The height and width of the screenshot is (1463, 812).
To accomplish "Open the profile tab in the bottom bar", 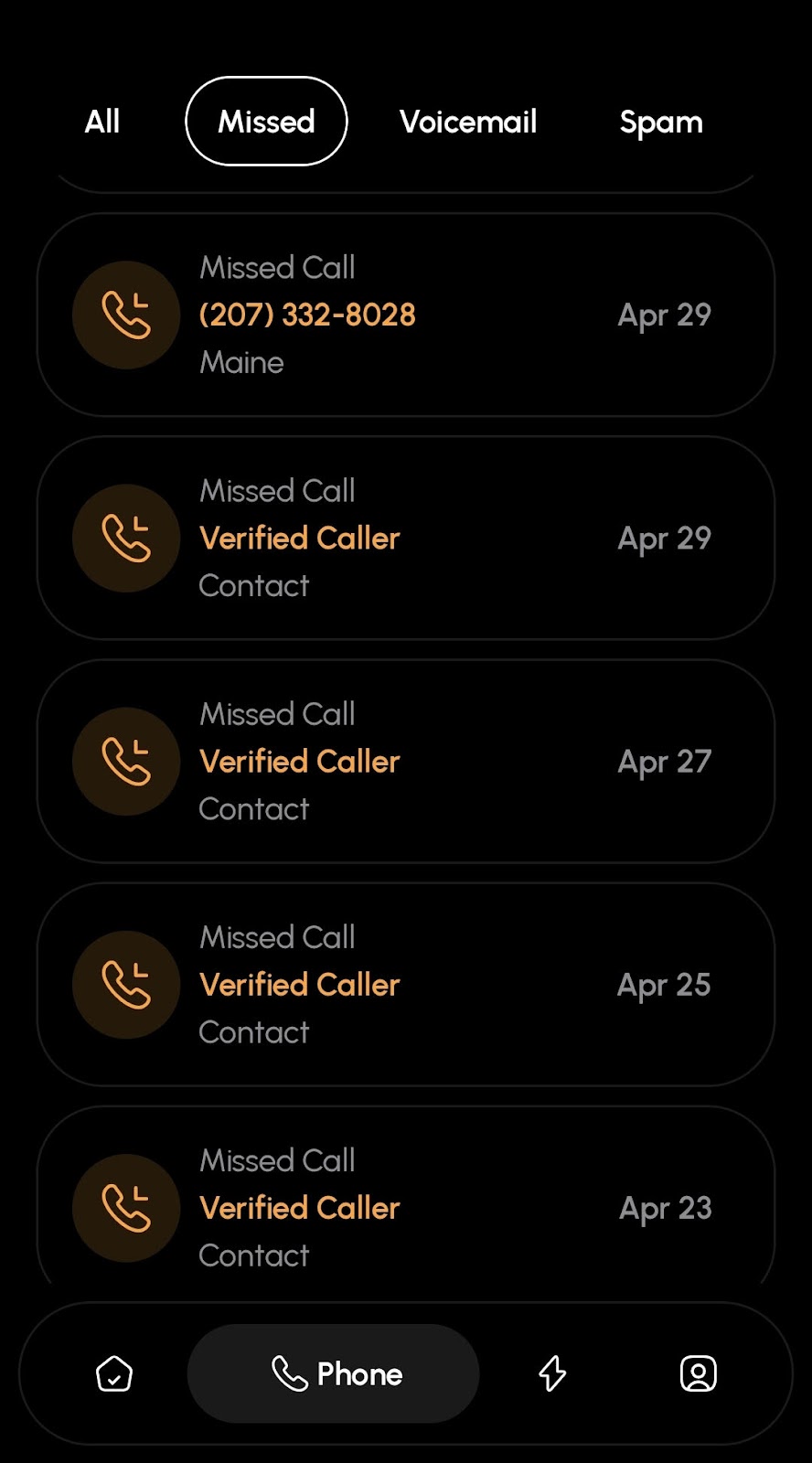I will click(698, 1373).
